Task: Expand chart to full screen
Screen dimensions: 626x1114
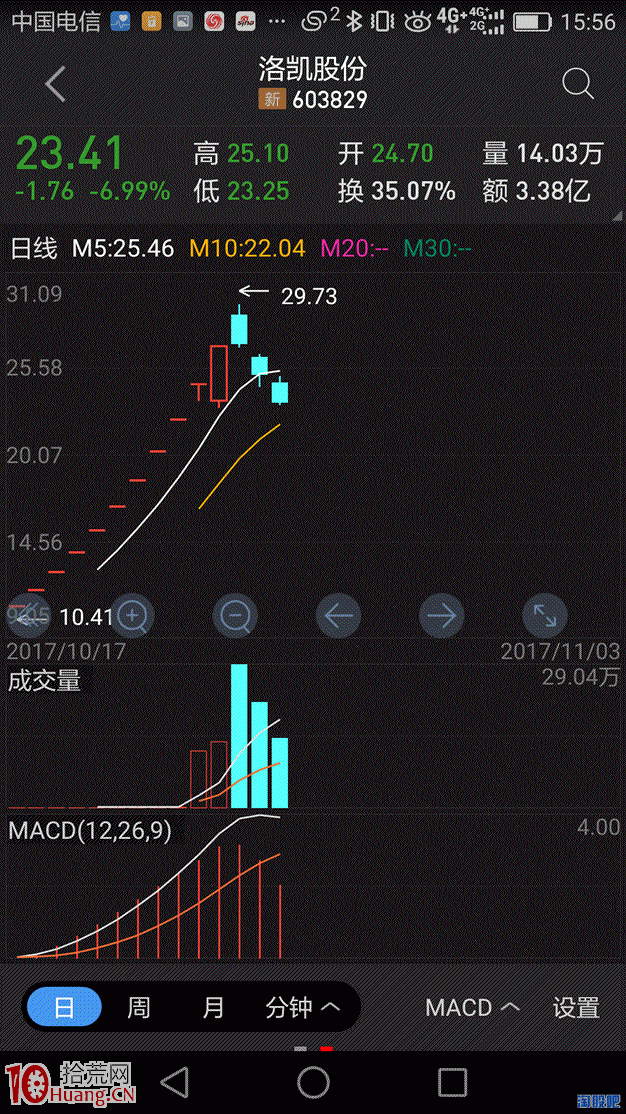Action: (x=545, y=615)
